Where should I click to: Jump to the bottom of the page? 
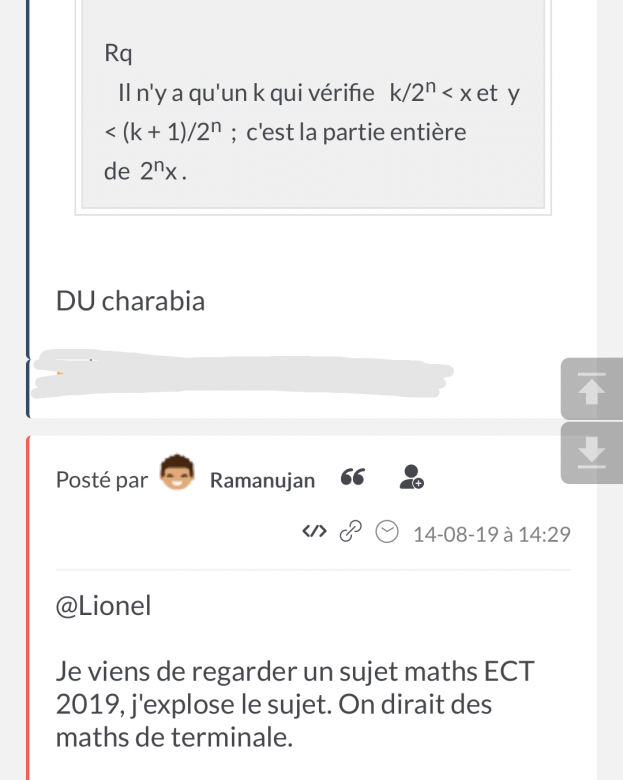pos(592,453)
